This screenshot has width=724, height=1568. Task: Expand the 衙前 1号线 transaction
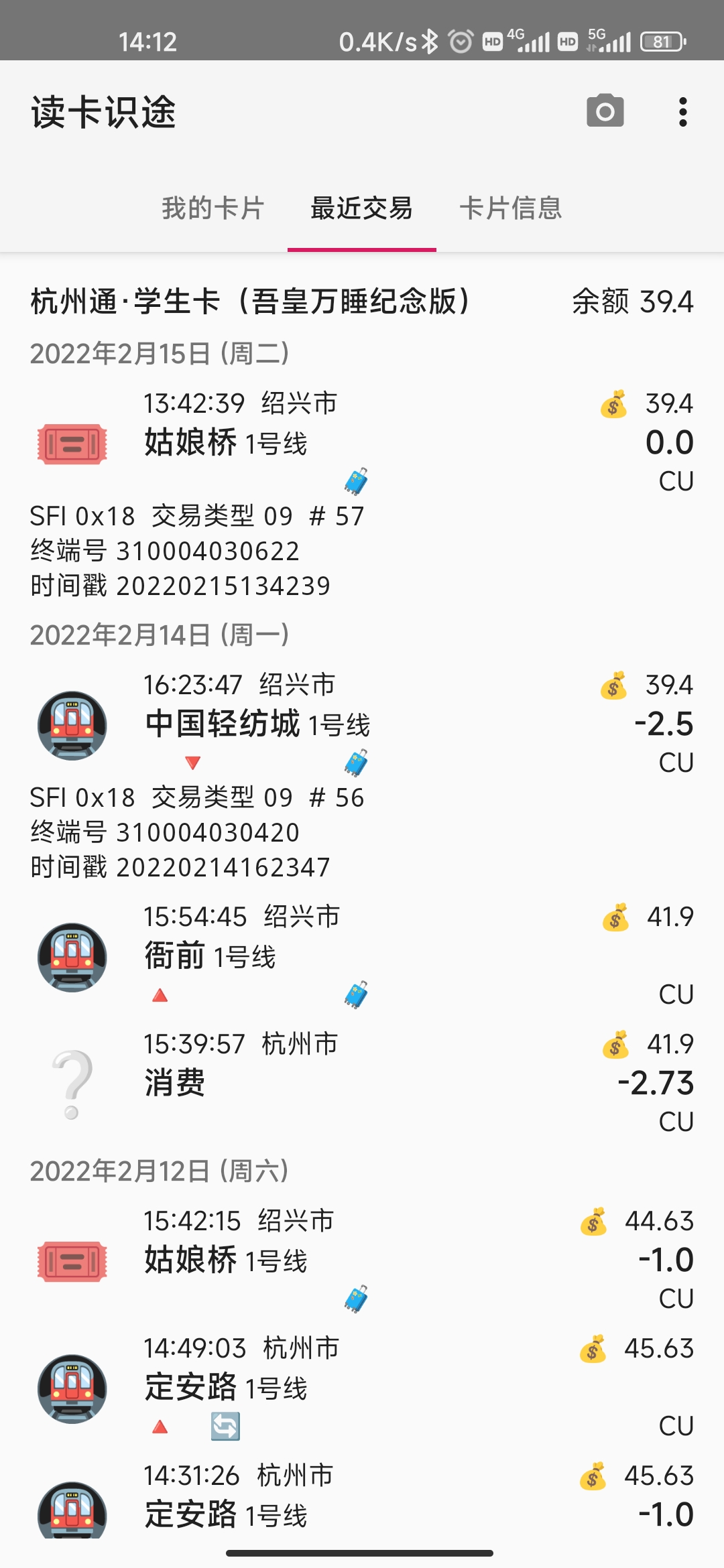(x=362, y=955)
